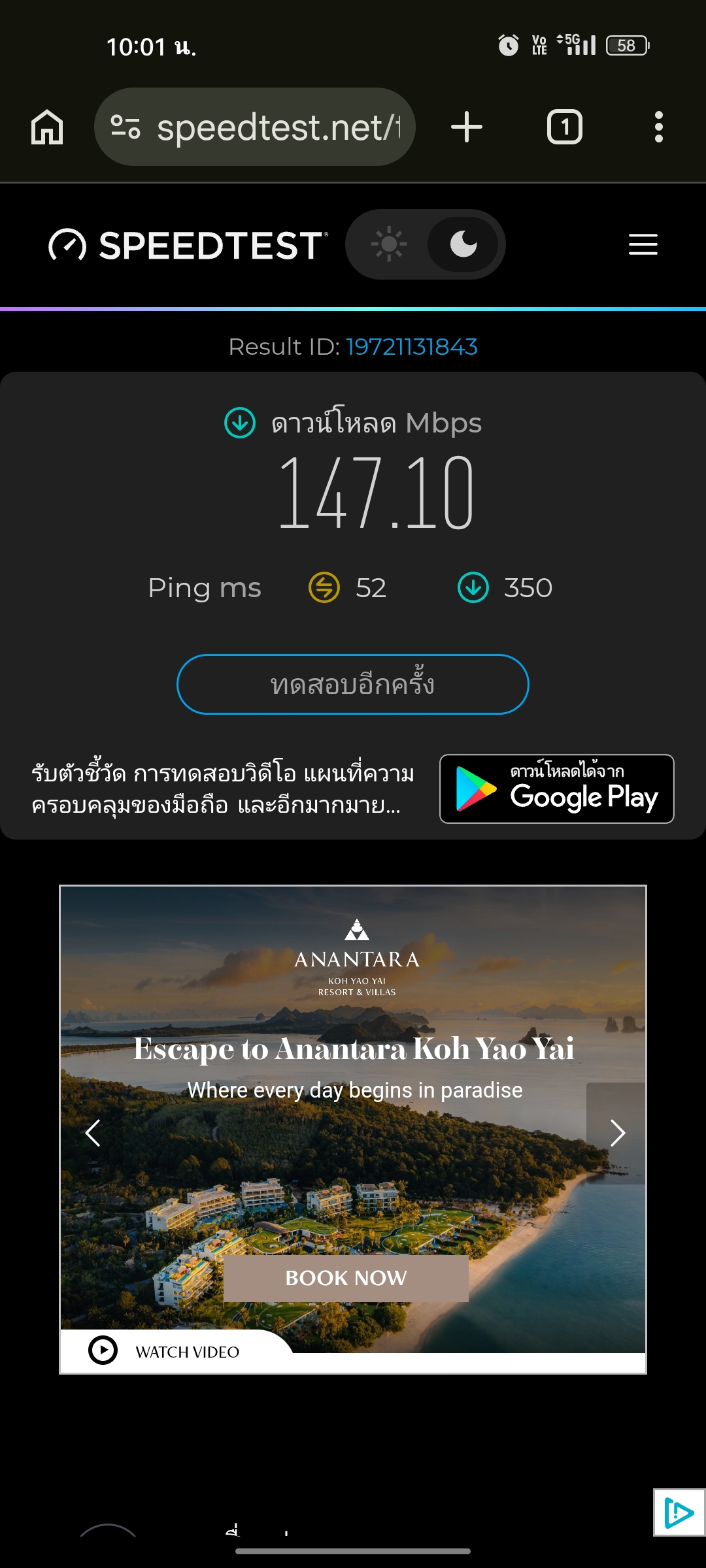Tap the speedtest.net address bar
This screenshot has height=1568, width=706.
click(255, 127)
